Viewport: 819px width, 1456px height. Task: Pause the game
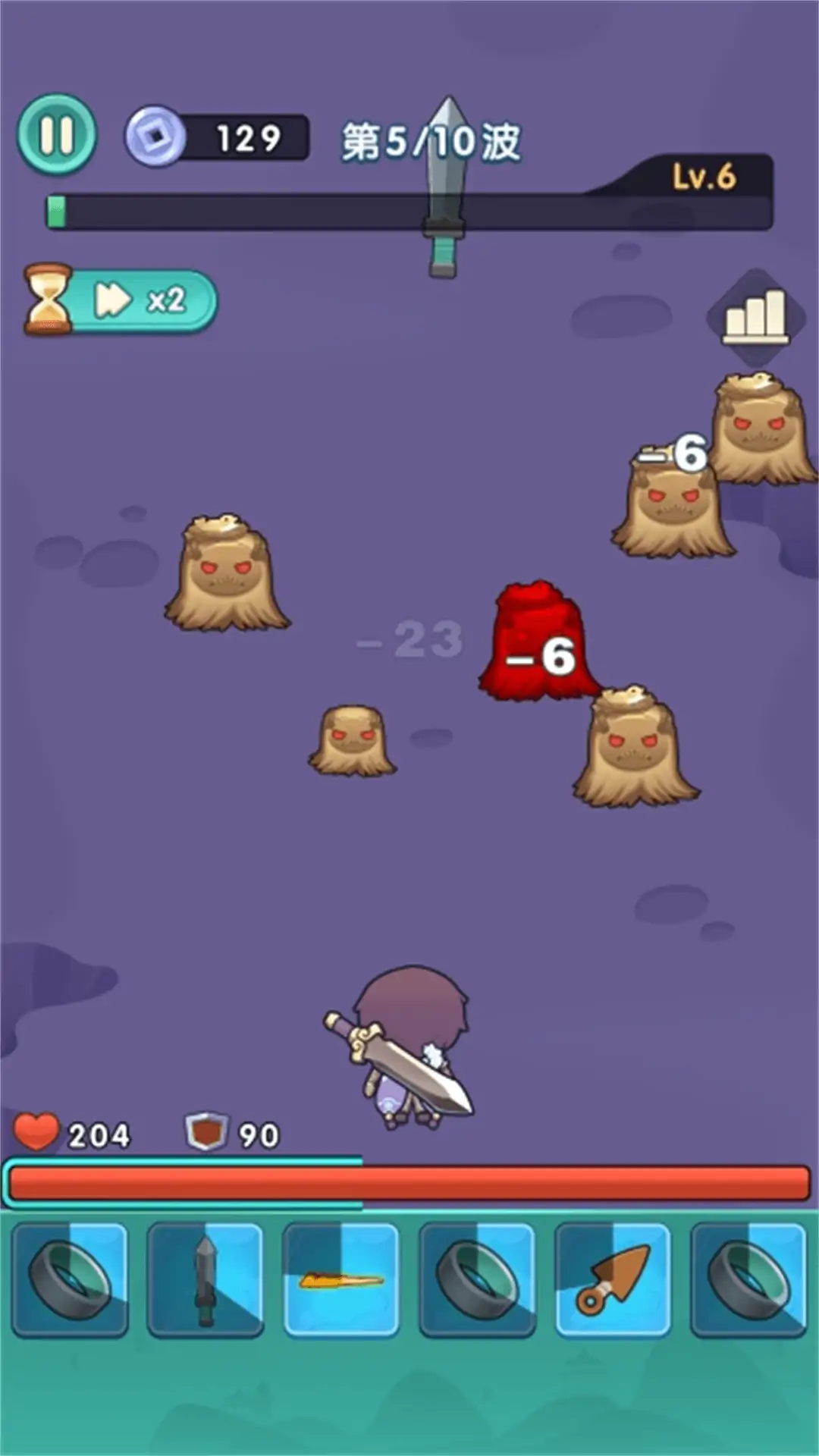click(57, 135)
